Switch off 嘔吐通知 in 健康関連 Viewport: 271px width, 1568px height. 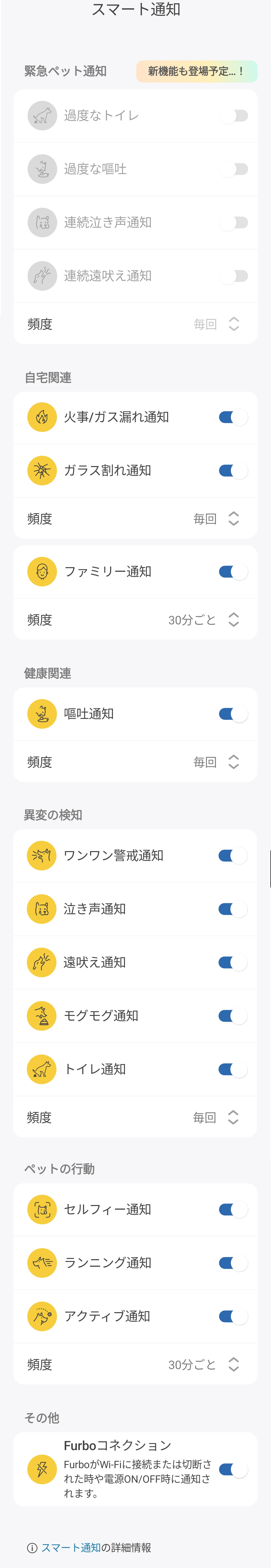[233, 714]
